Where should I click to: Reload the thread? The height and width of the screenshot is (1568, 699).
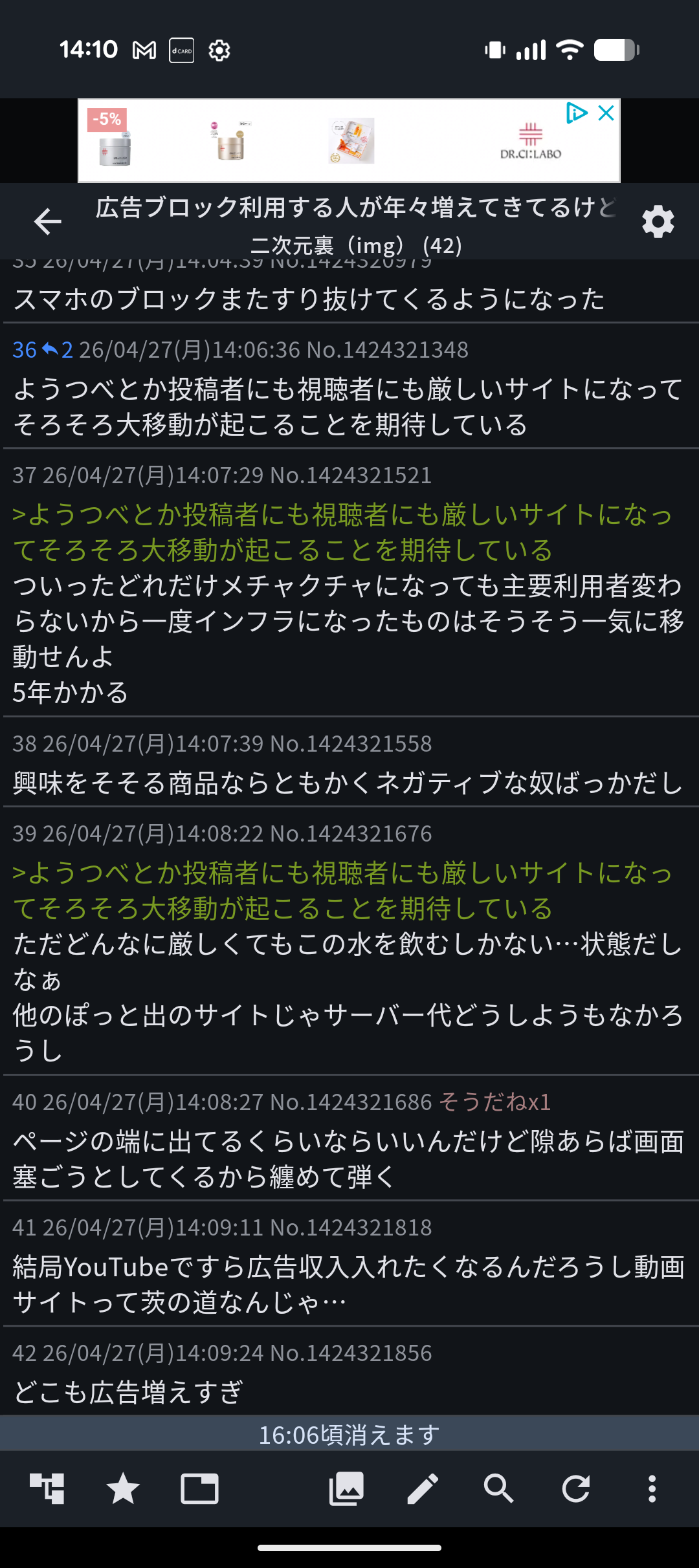point(575,1488)
